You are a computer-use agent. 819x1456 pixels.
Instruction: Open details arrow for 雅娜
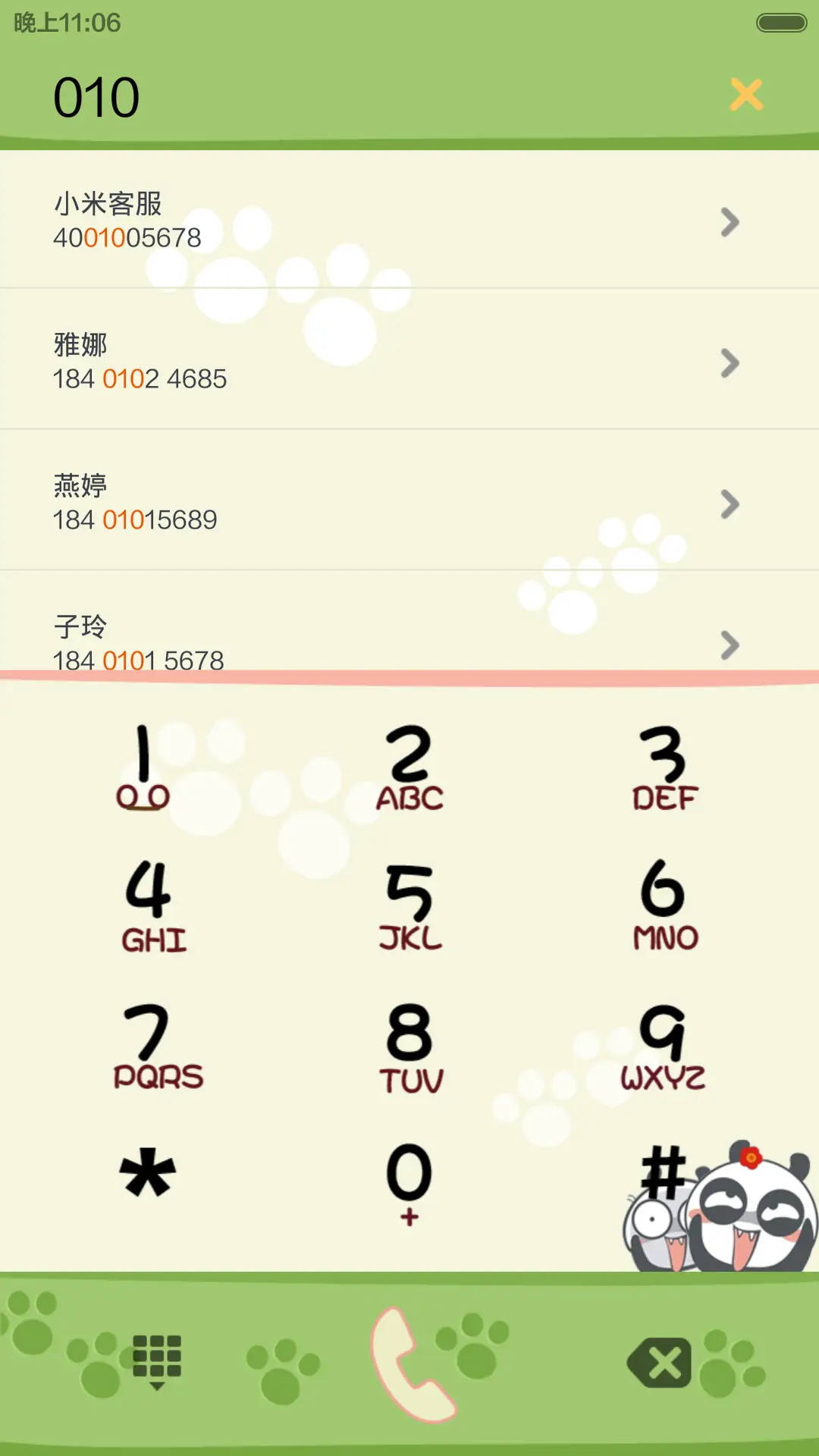[730, 364]
